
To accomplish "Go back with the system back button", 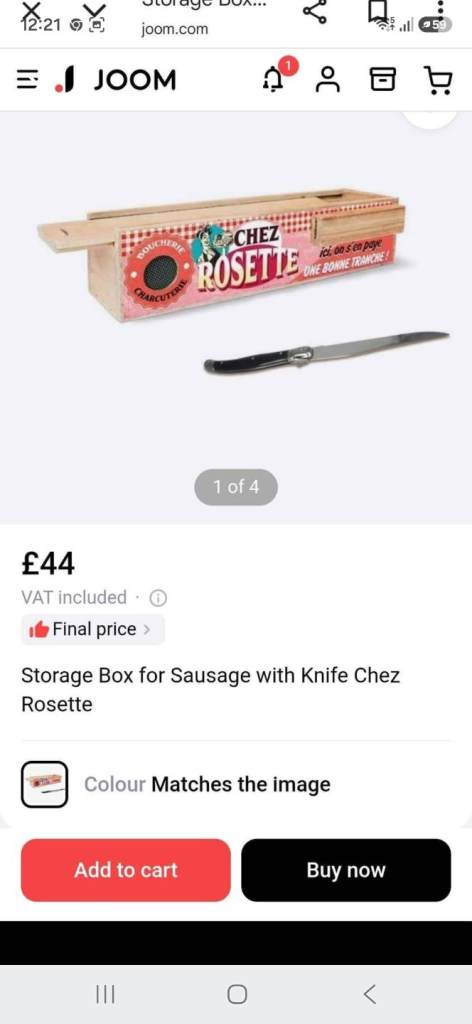I will pyautogui.click(x=370, y=994).
